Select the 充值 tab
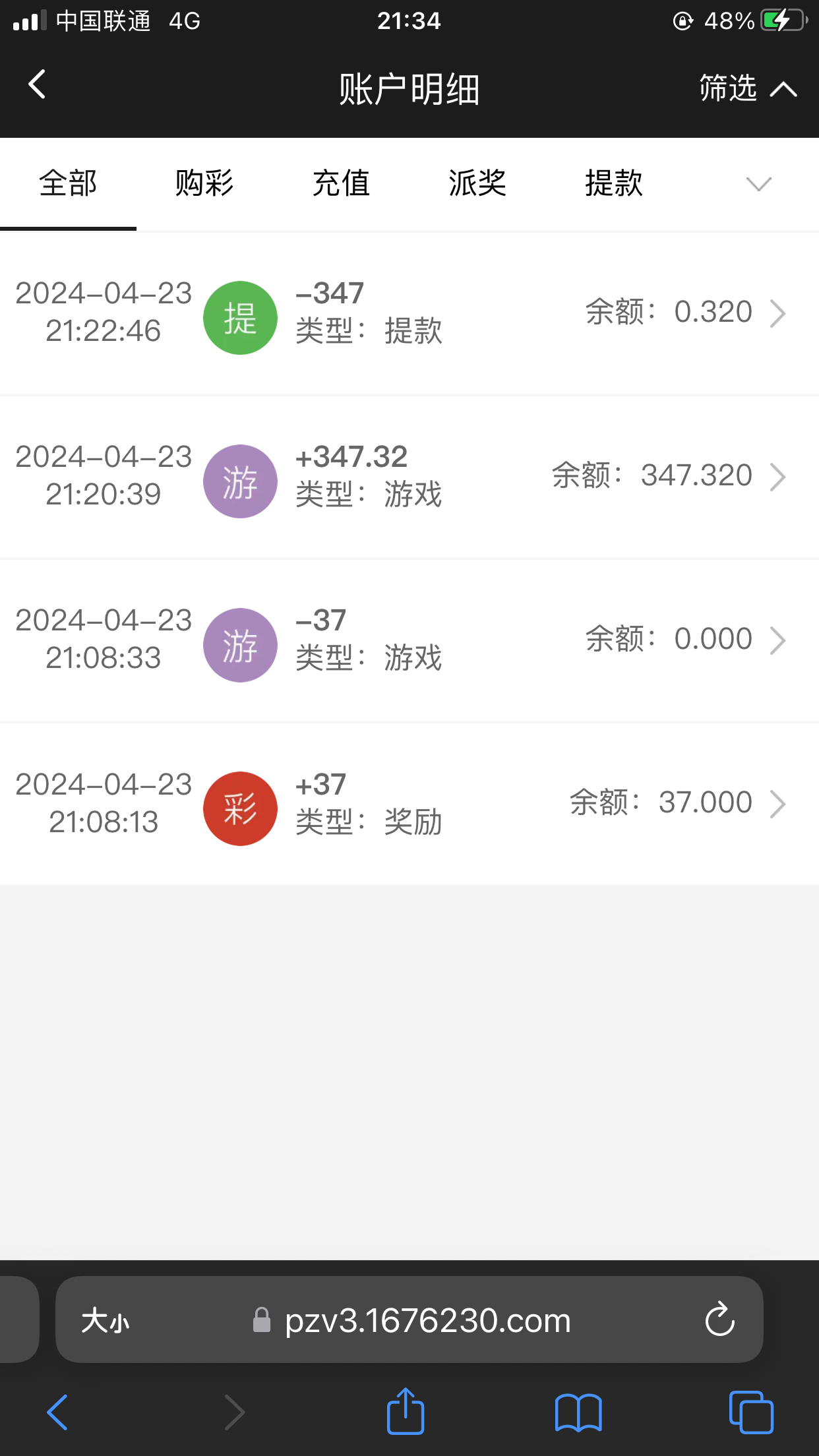This screenshot has height=1456, width=819. 341,183
